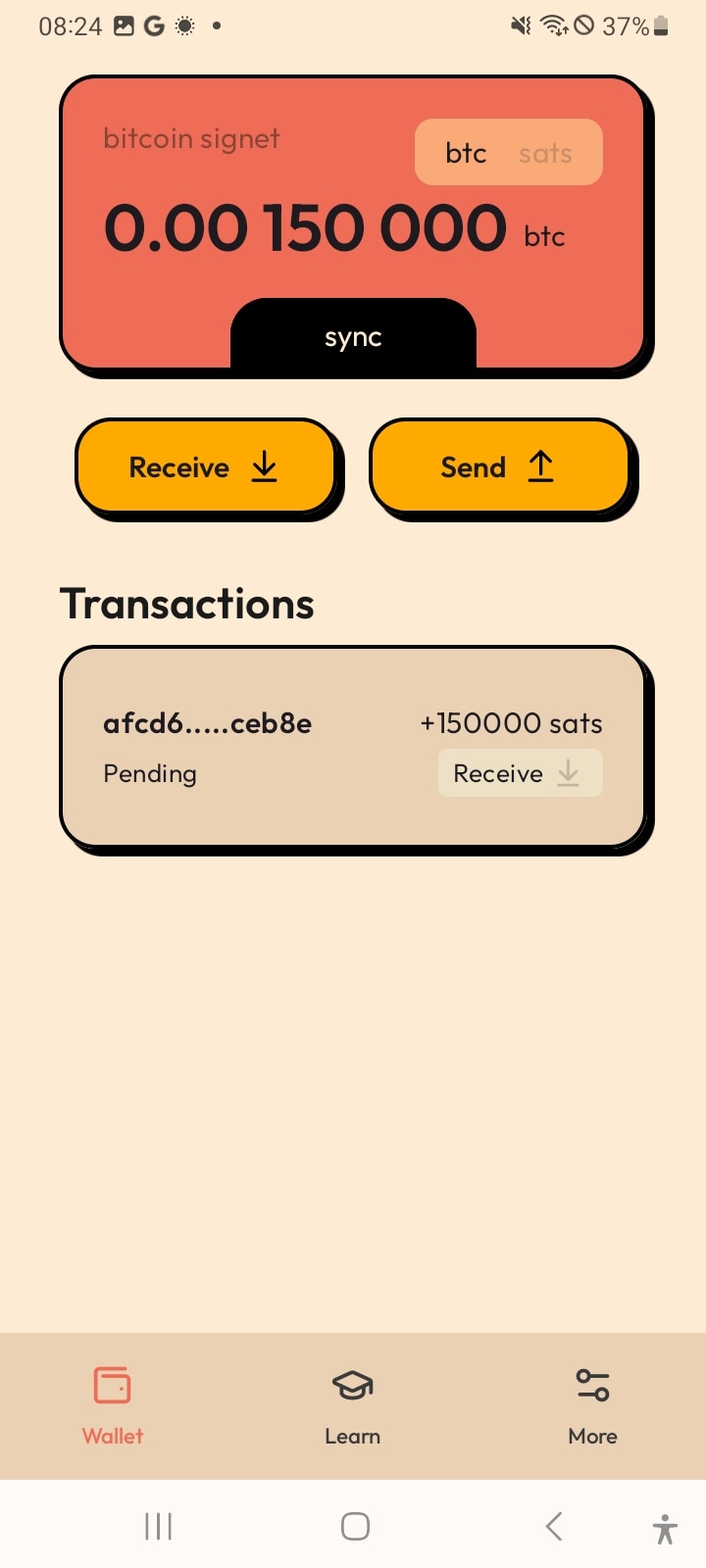Tap the graduation cap Learn icon
Screen dimensions: 706x1568
(352, 1385)
